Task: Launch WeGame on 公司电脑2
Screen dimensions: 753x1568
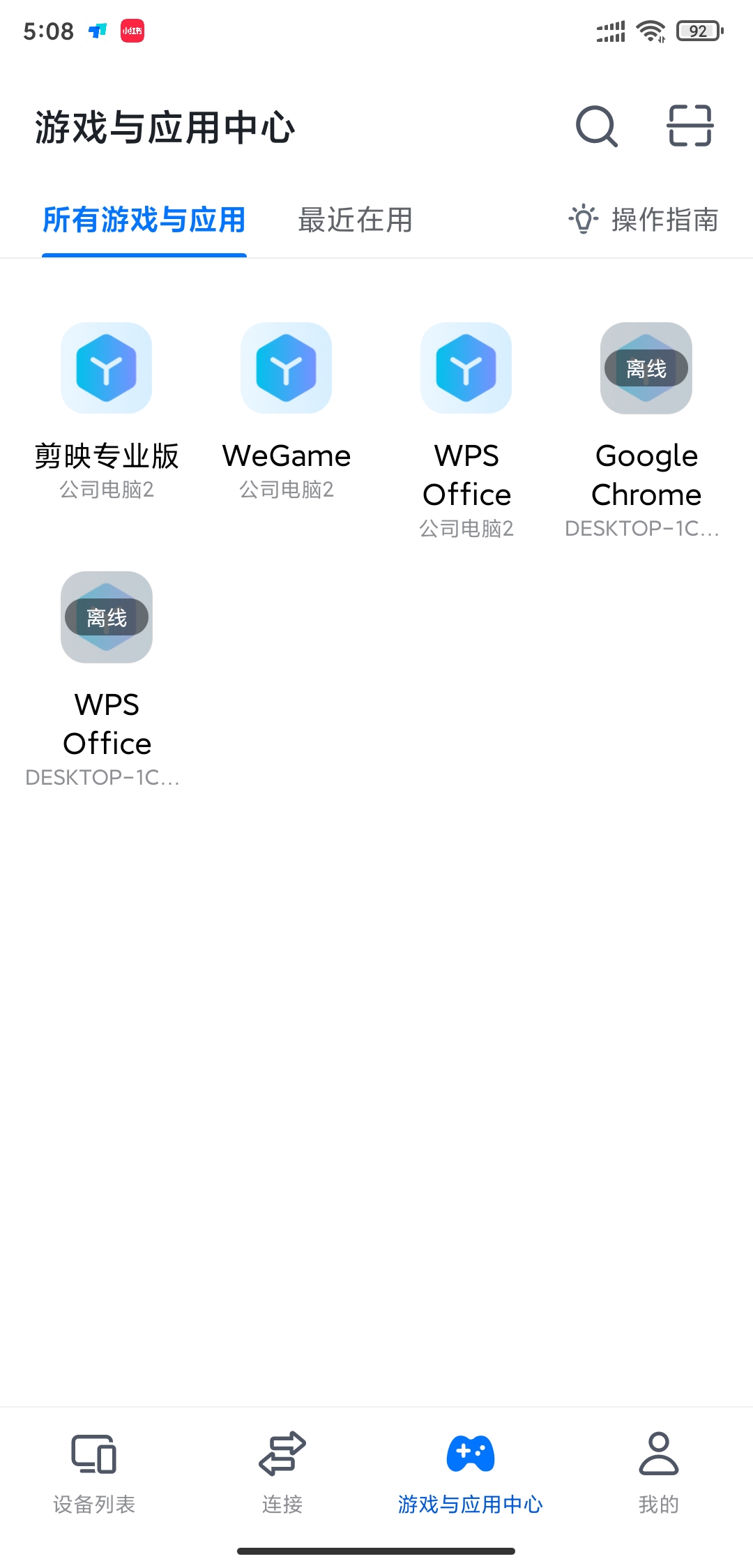Action: tap(287, 368)
